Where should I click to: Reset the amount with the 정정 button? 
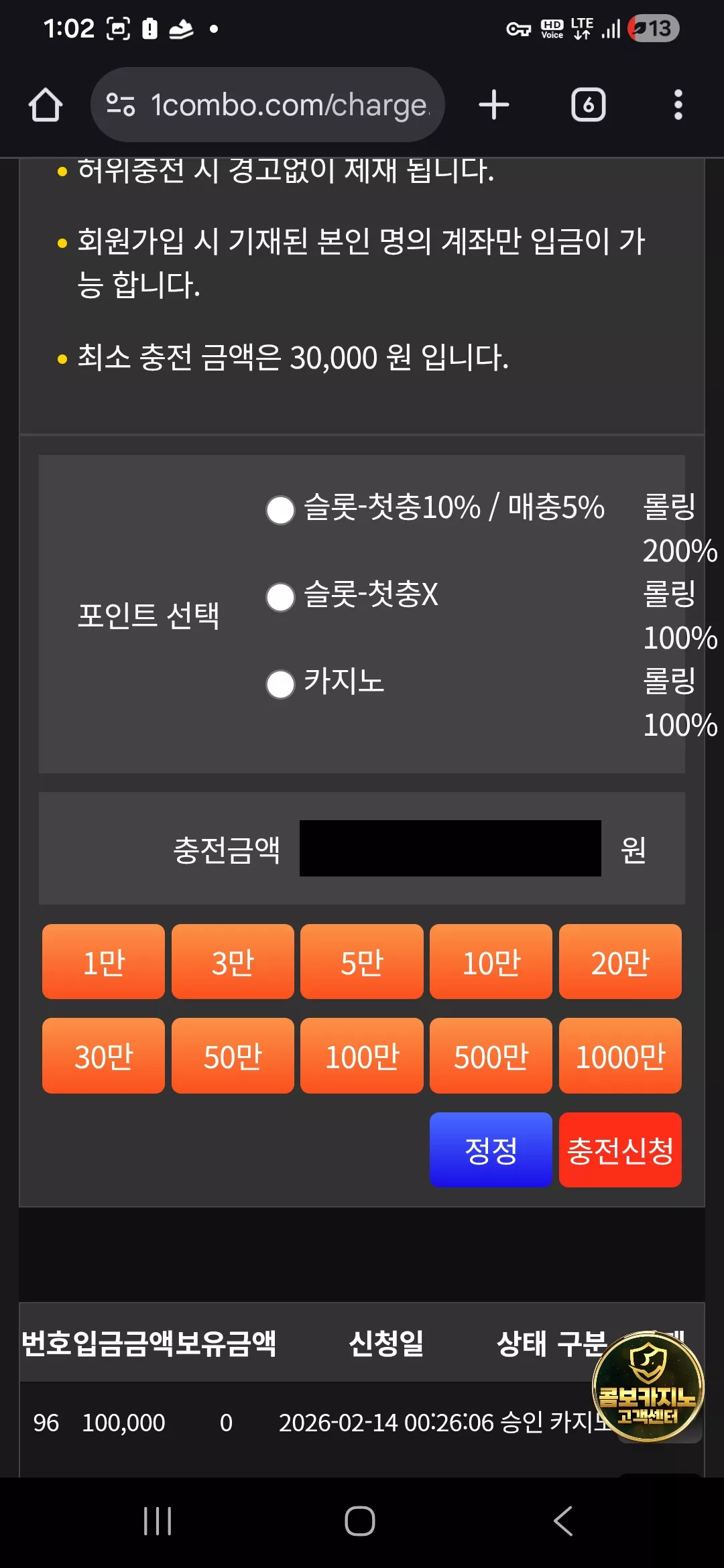[x=491, y=1150]
